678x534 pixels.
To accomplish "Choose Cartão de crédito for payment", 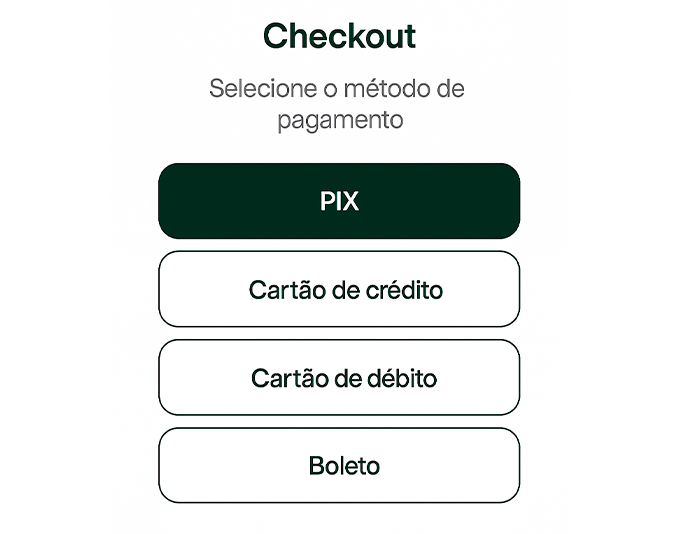I will click(x=339, y=290).
